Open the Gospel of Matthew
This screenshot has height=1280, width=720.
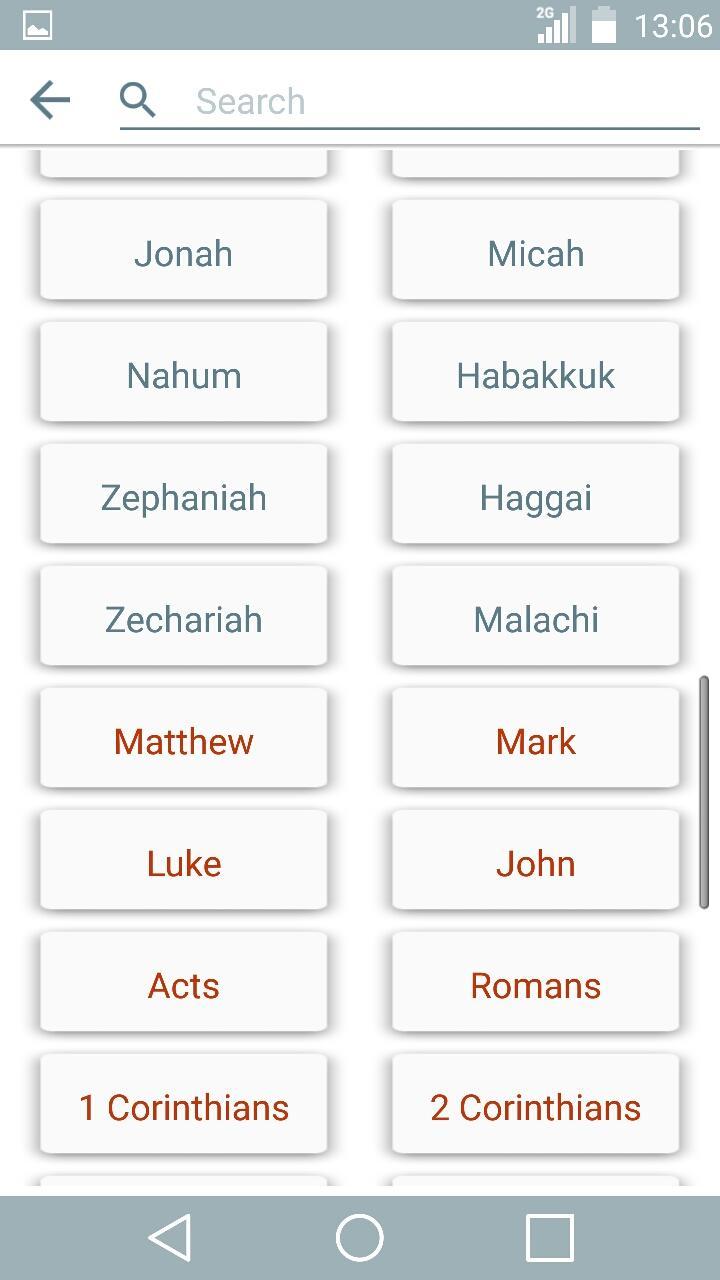point(184,740)
